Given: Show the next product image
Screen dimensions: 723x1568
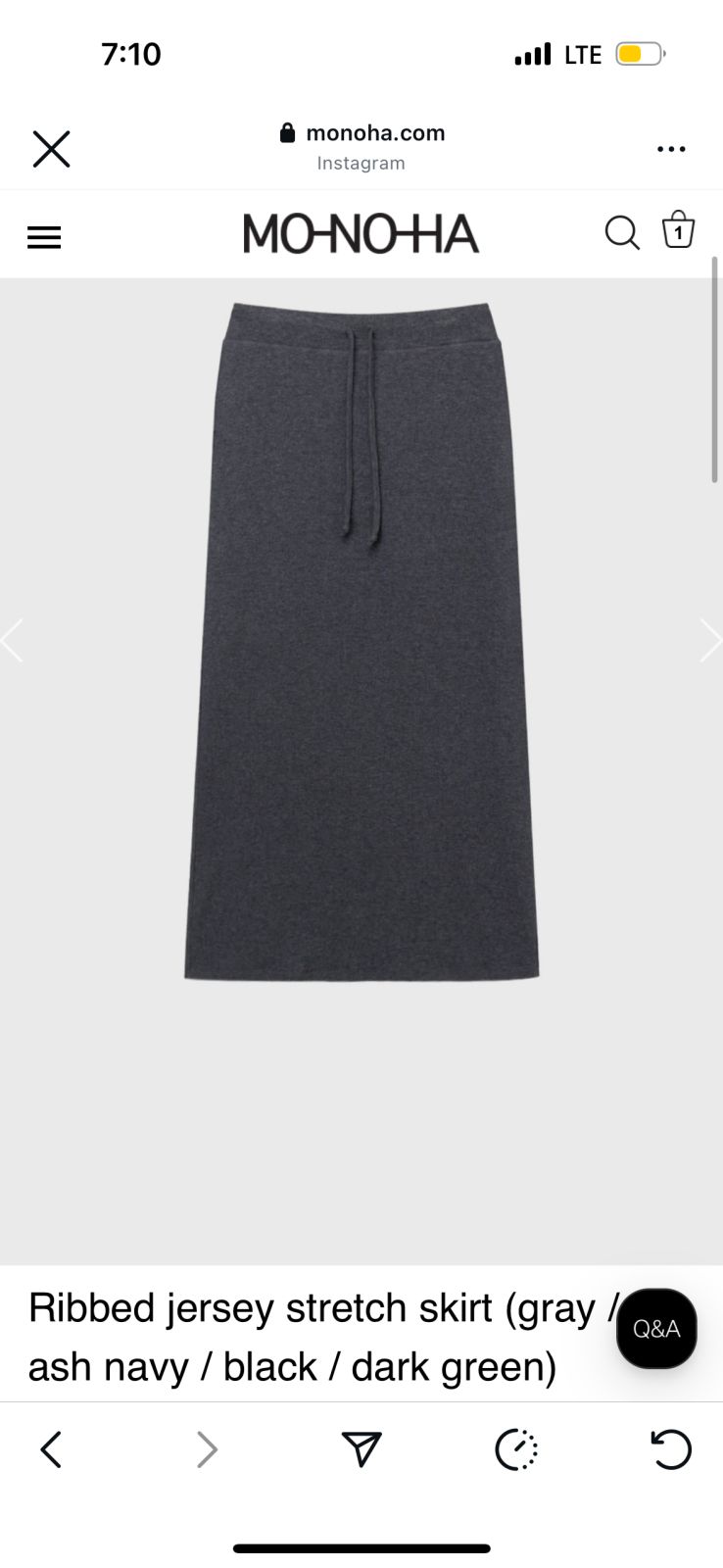Looking at the screenshot, I should [710, 641].
